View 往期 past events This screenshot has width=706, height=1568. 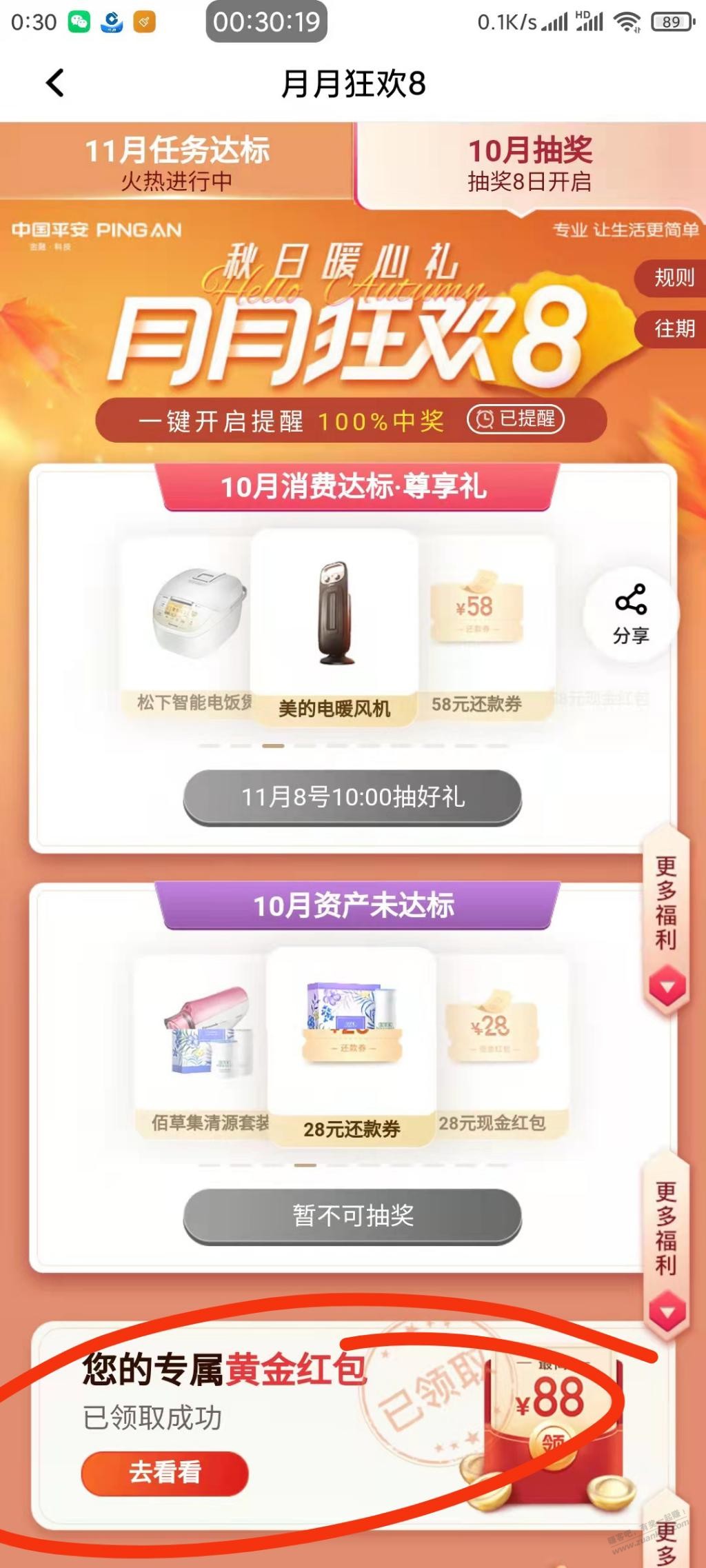click(x=673, y=328)
